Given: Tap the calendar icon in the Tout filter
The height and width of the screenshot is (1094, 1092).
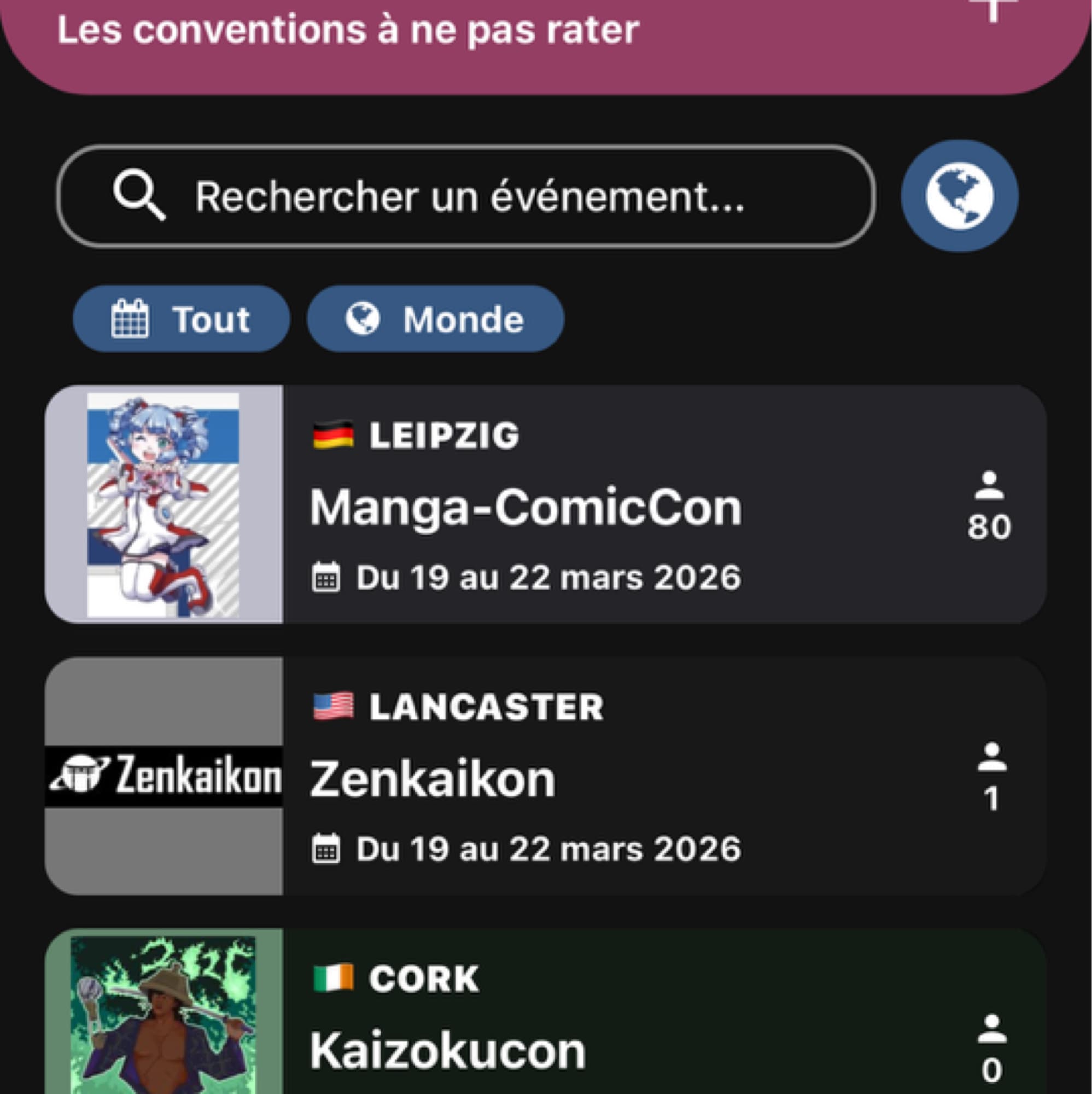Looking at the screenshot, I should pyautogui.click(x=132, y=319).
